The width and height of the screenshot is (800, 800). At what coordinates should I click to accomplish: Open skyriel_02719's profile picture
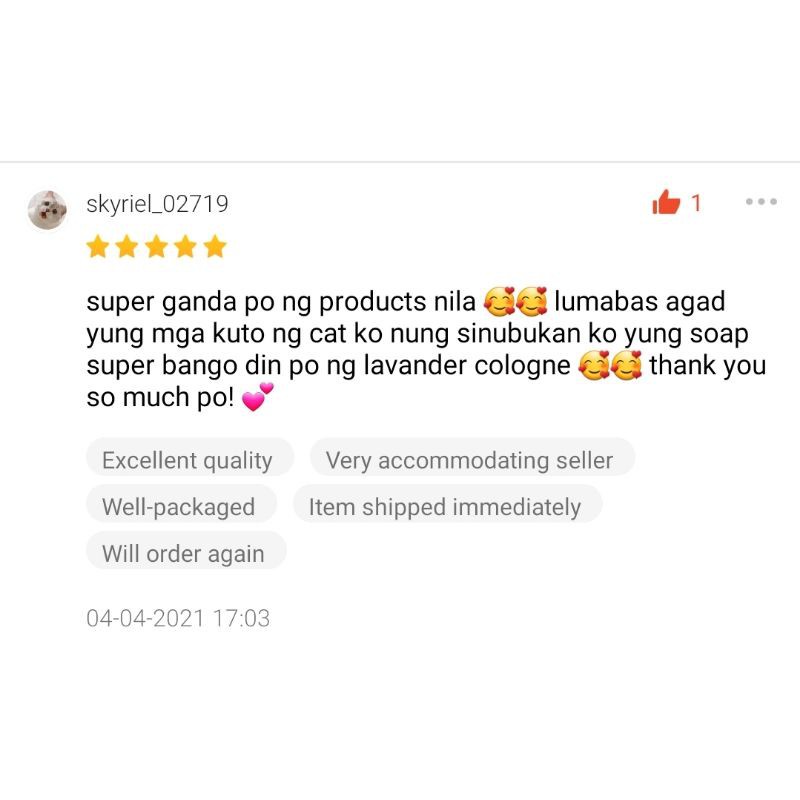click(47, 209)
